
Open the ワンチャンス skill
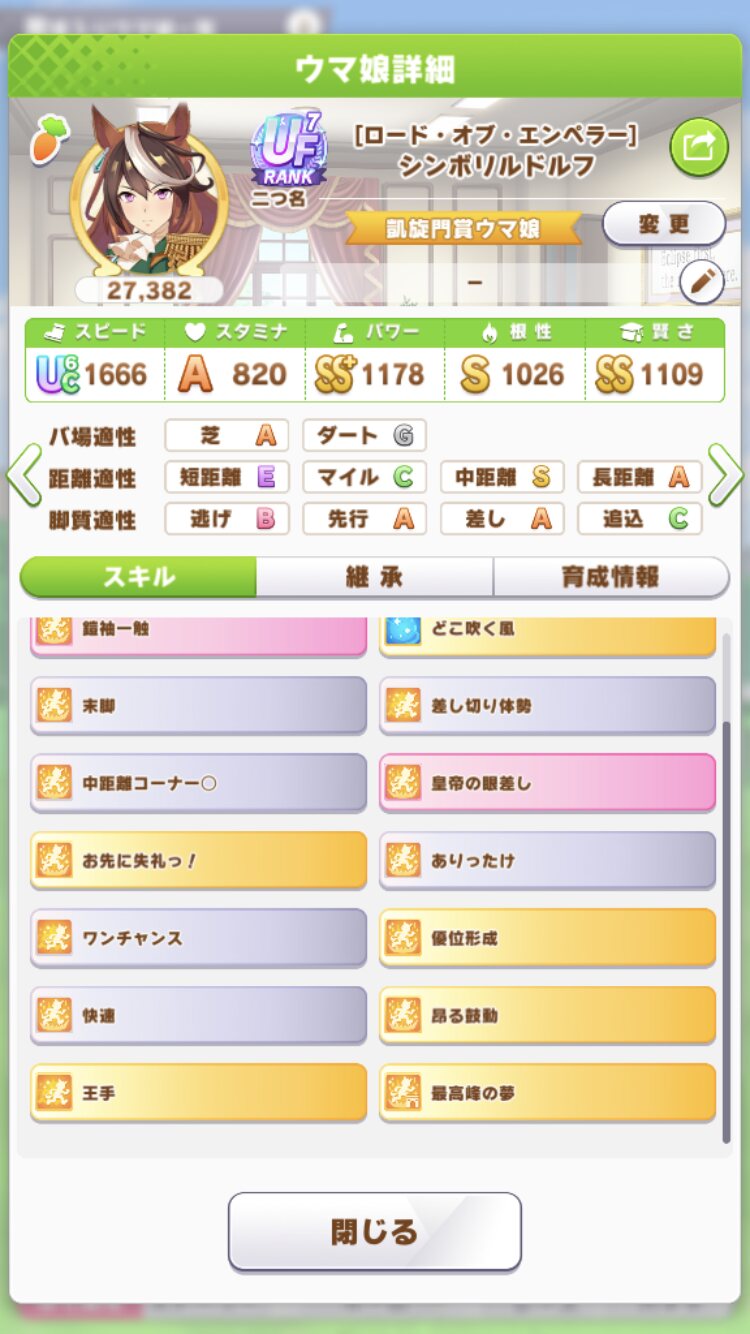pyautogui.click(x=198, y=937)
